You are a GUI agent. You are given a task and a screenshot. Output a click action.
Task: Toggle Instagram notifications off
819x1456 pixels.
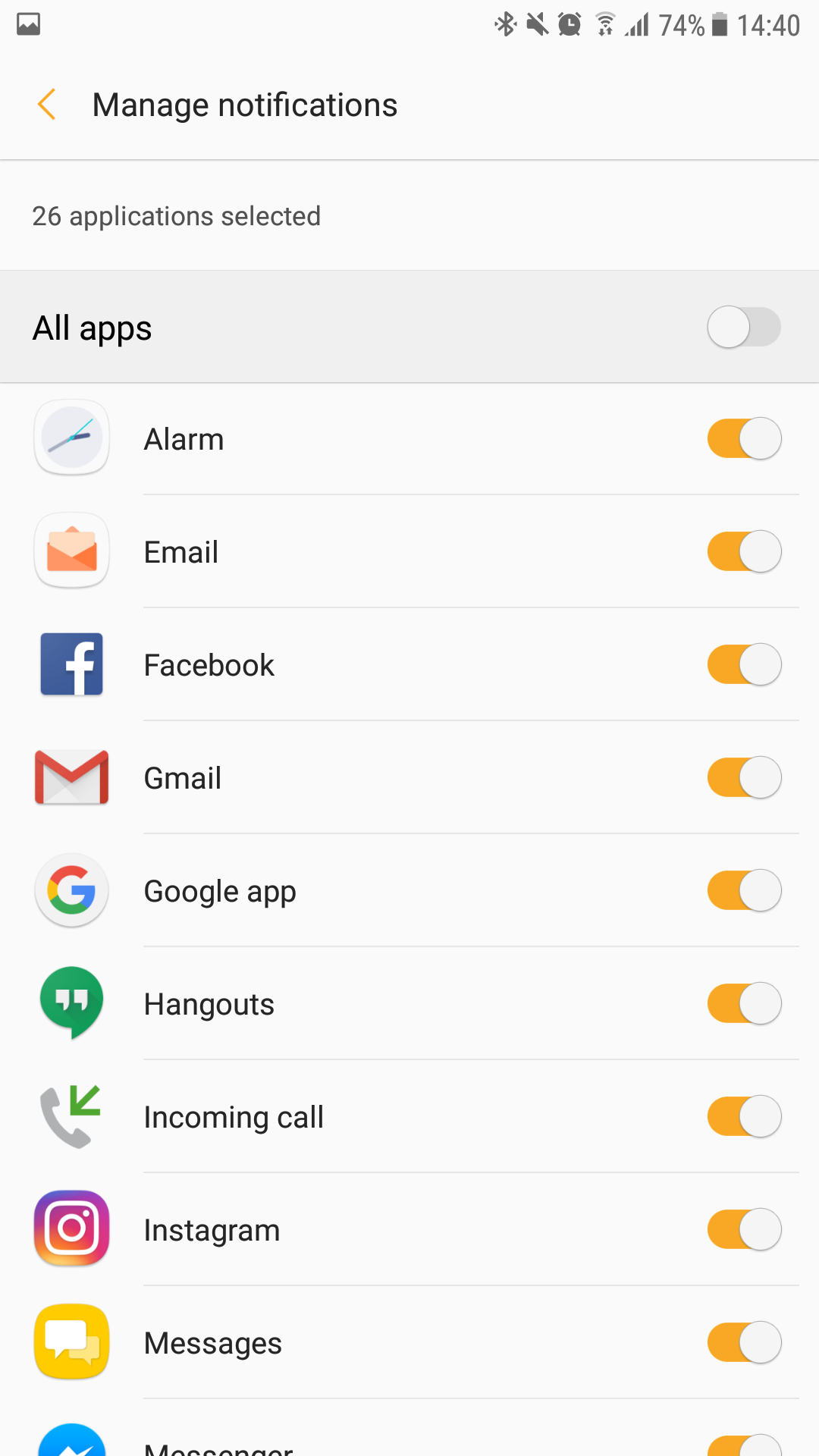(x=744, y=1229)
